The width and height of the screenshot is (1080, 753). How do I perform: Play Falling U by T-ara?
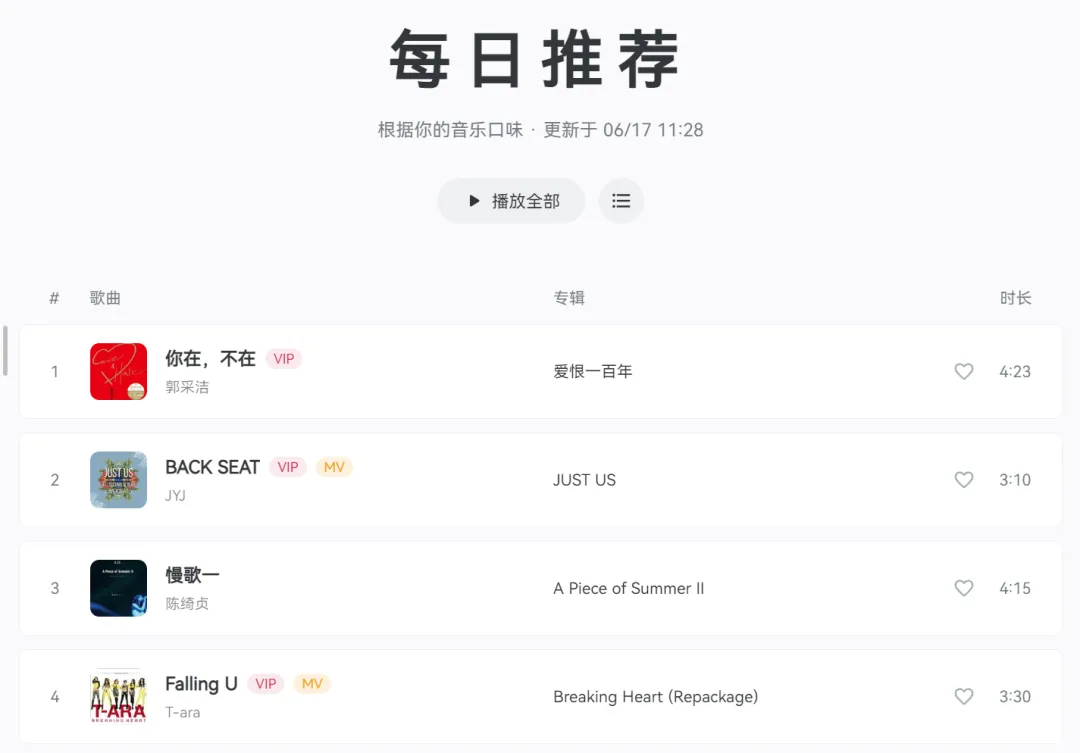click(x=201, y=684)
